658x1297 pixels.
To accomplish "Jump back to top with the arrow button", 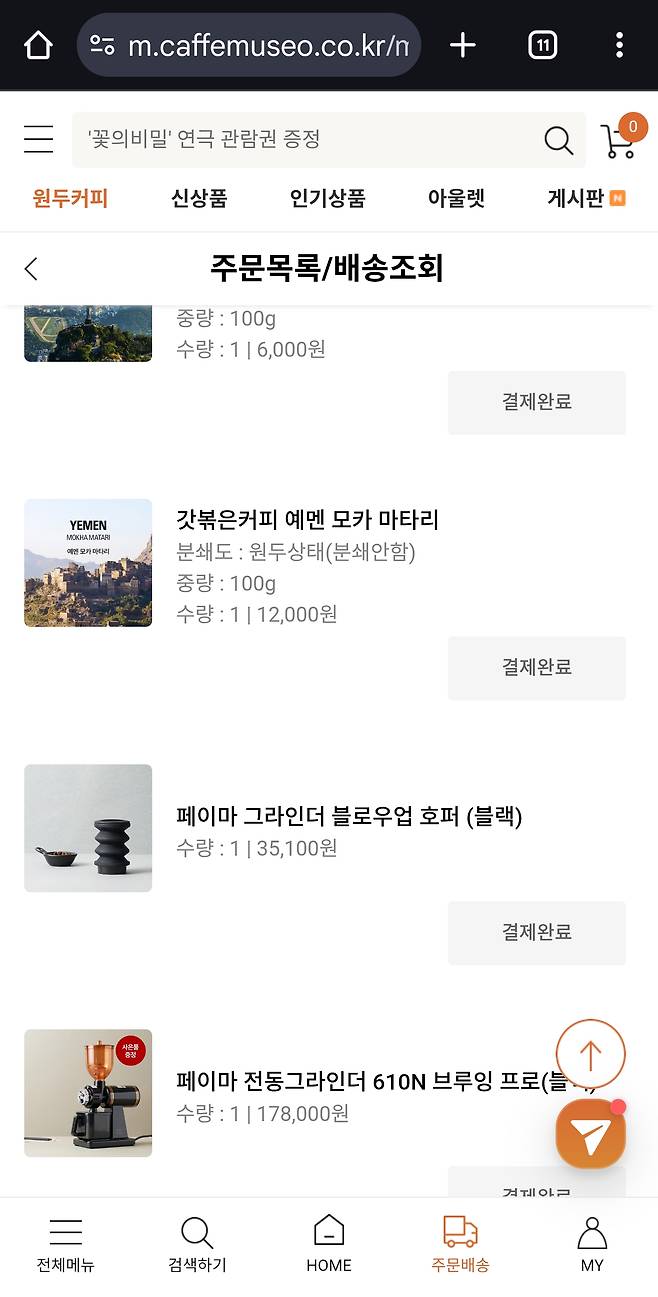I will click(x=590, y=1054).
